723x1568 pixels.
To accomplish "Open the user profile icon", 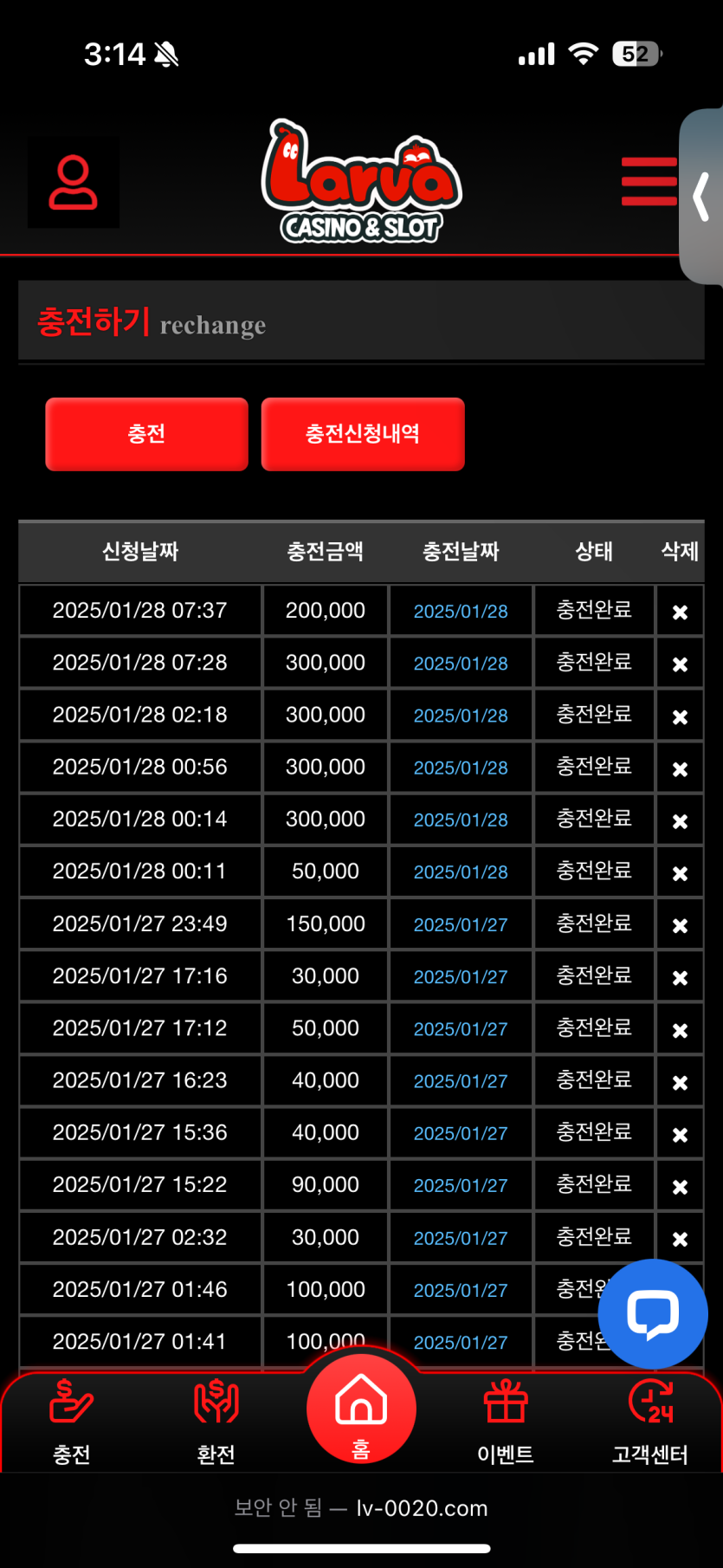I will (x=74, y=183).
